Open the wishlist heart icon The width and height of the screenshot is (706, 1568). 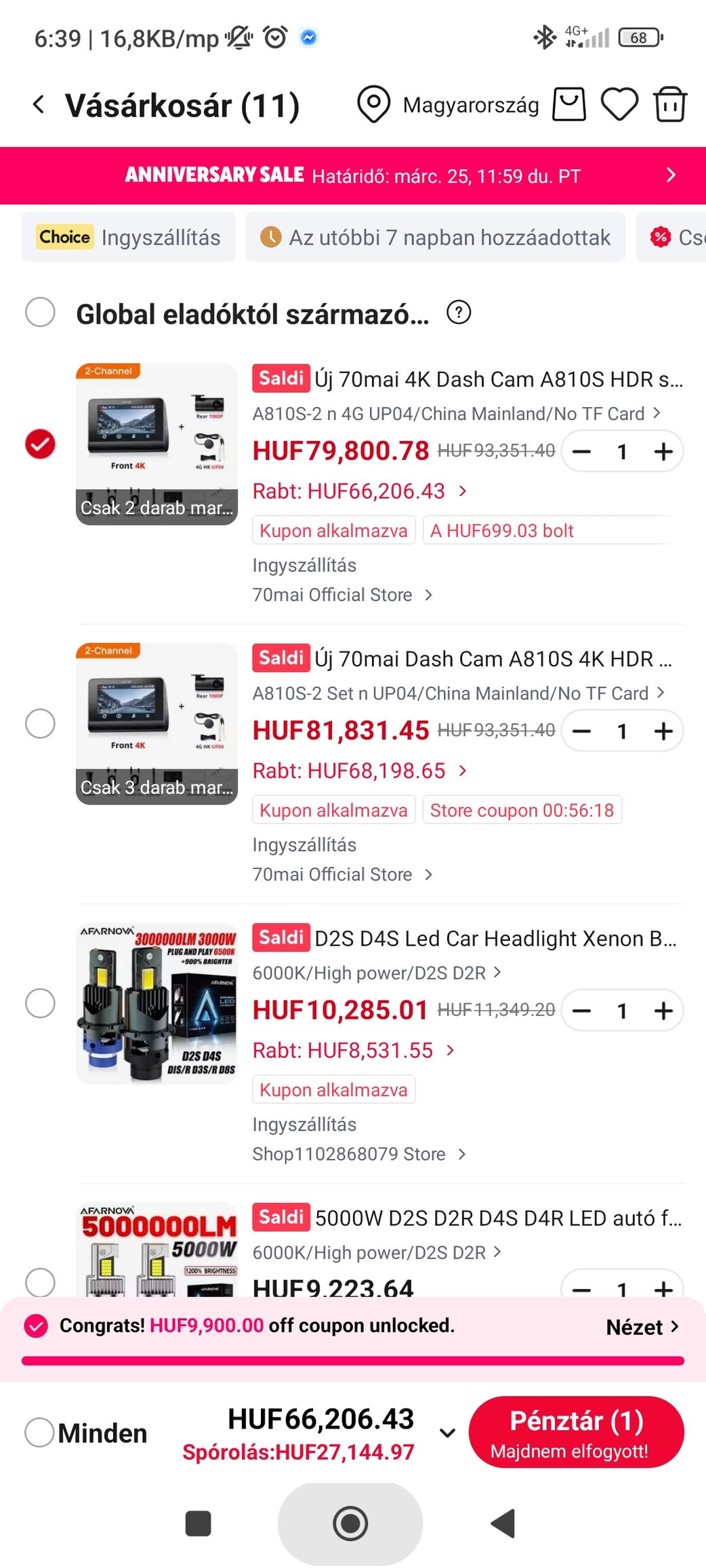pyautogui.click(x=619, y=105)
